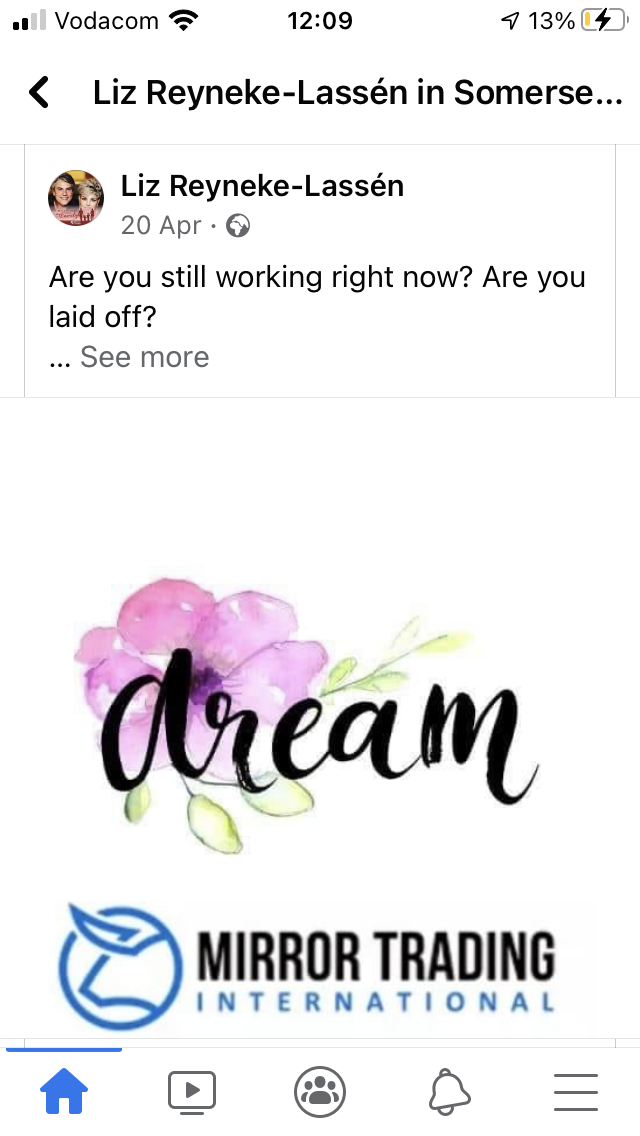Open Liz Reyneke-Lassén's profile picture
This screenshot has width=640, height=1136.
coord(76,198)
